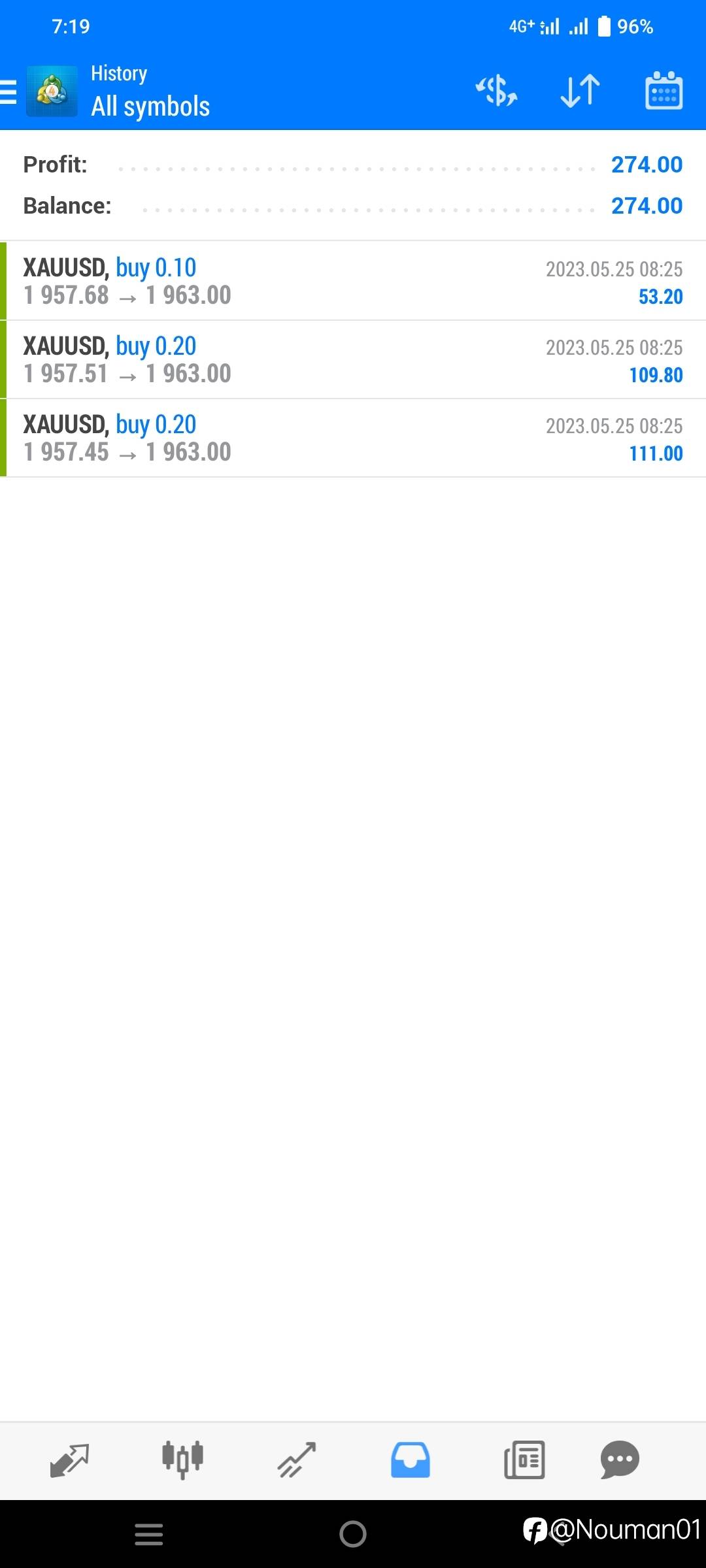Switch to the Quotes tab

click(69, 1460)
